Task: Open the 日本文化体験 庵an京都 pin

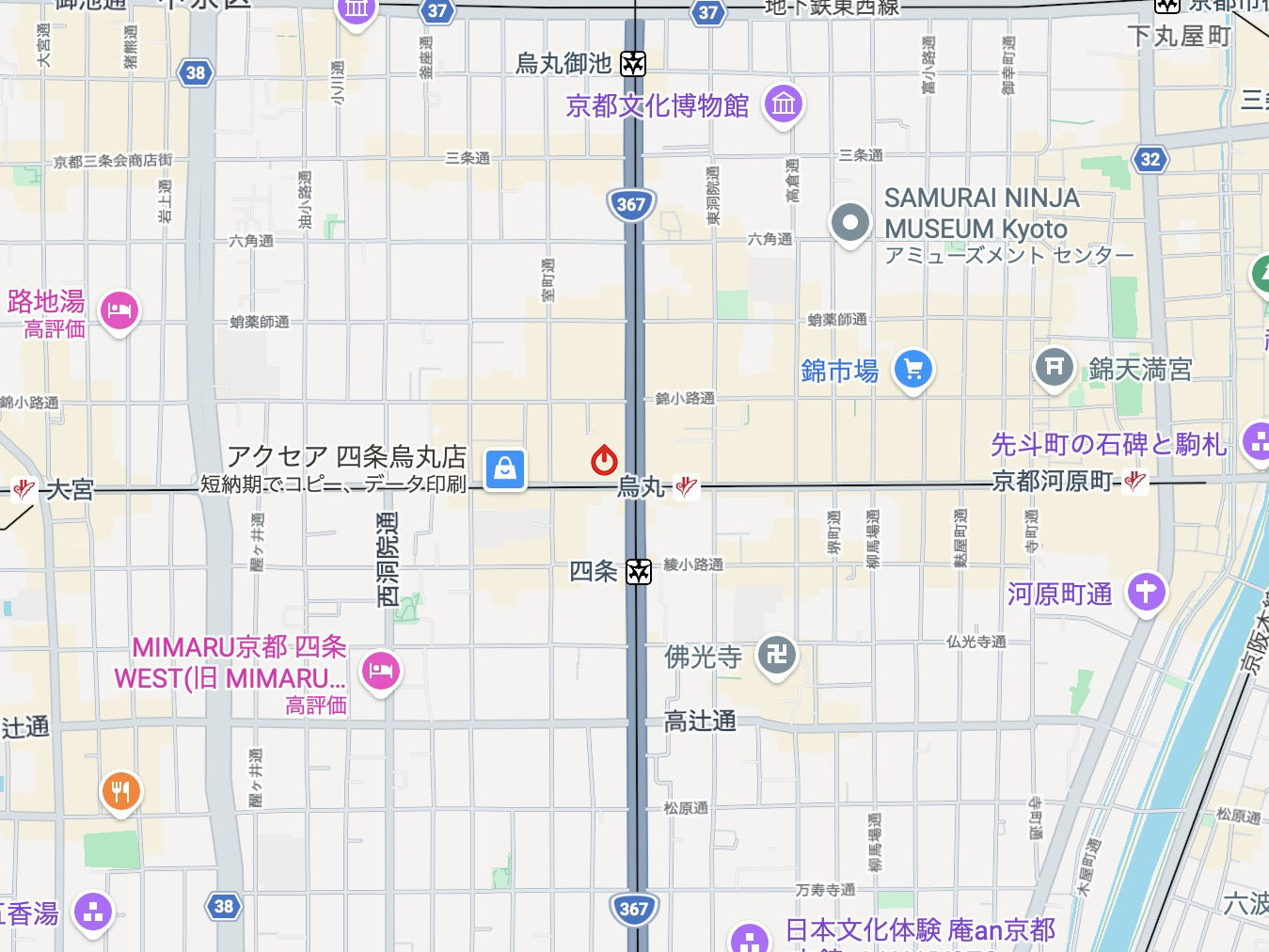Action: [x=750, y=937]
